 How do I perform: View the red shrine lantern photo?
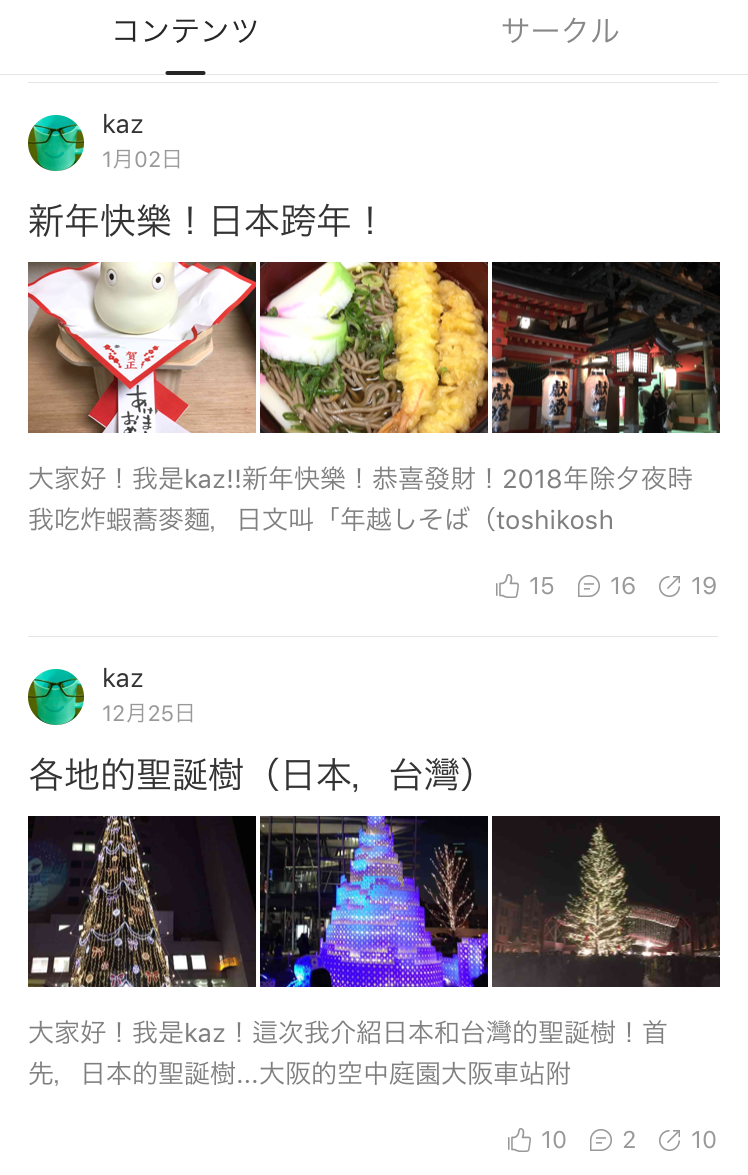pyautogui.click(x=606, y=347)
